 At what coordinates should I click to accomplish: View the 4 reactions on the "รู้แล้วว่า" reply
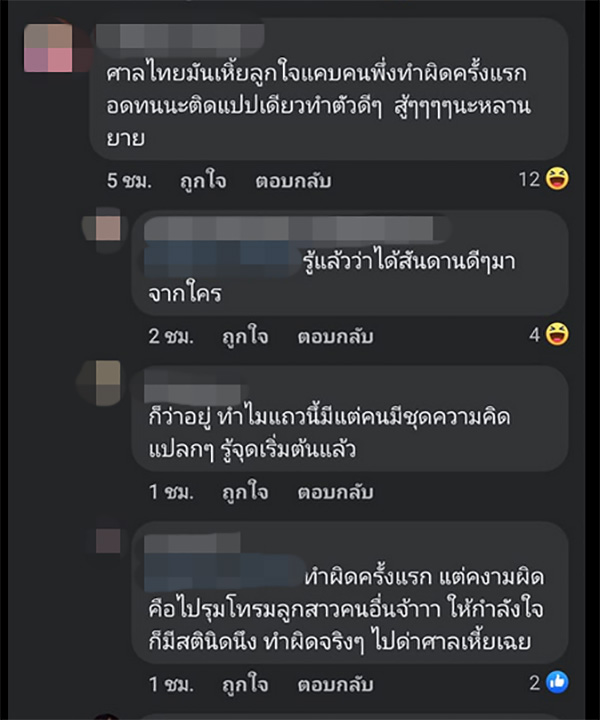coord(550,335)
